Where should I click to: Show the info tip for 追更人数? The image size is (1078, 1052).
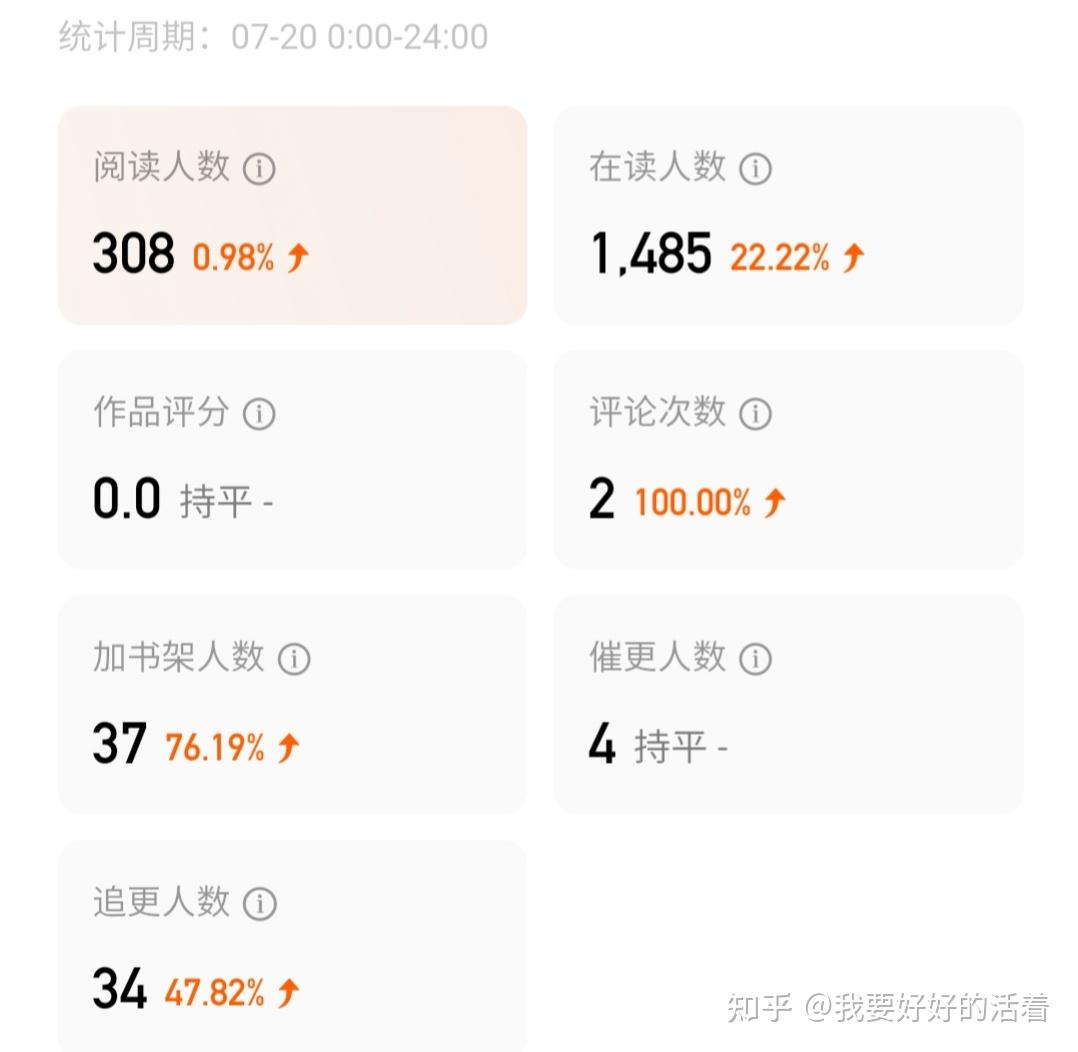coord(259,904)
